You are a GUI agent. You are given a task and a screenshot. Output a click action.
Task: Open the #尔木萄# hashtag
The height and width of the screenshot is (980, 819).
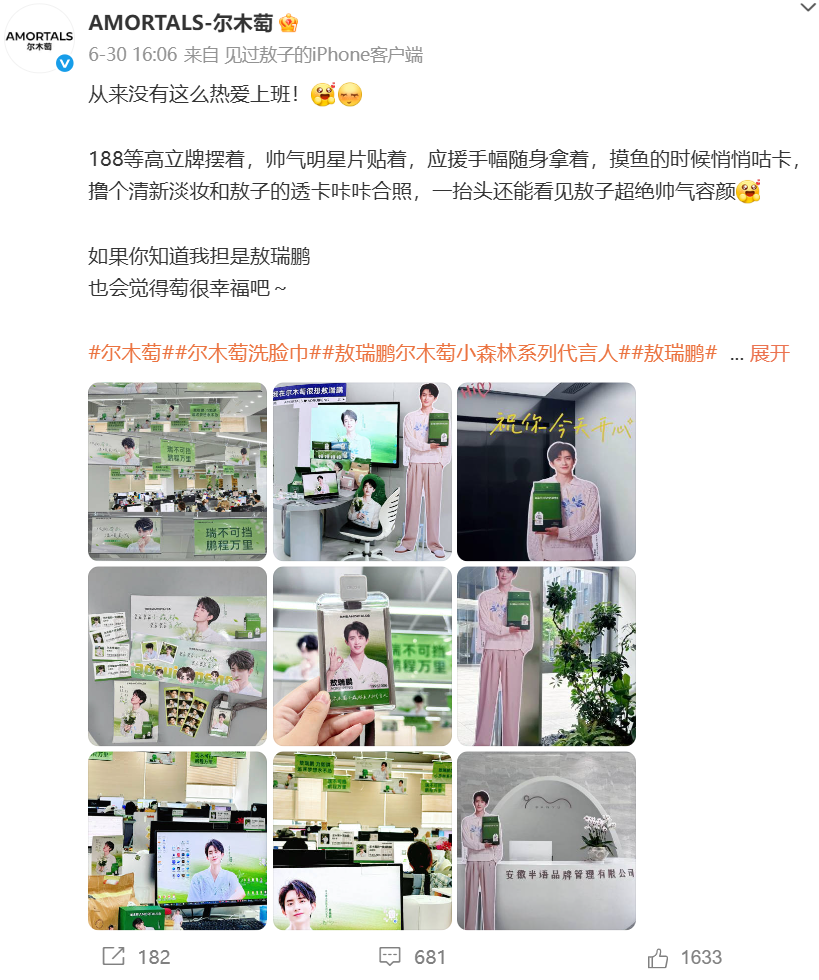pos(125,354)
